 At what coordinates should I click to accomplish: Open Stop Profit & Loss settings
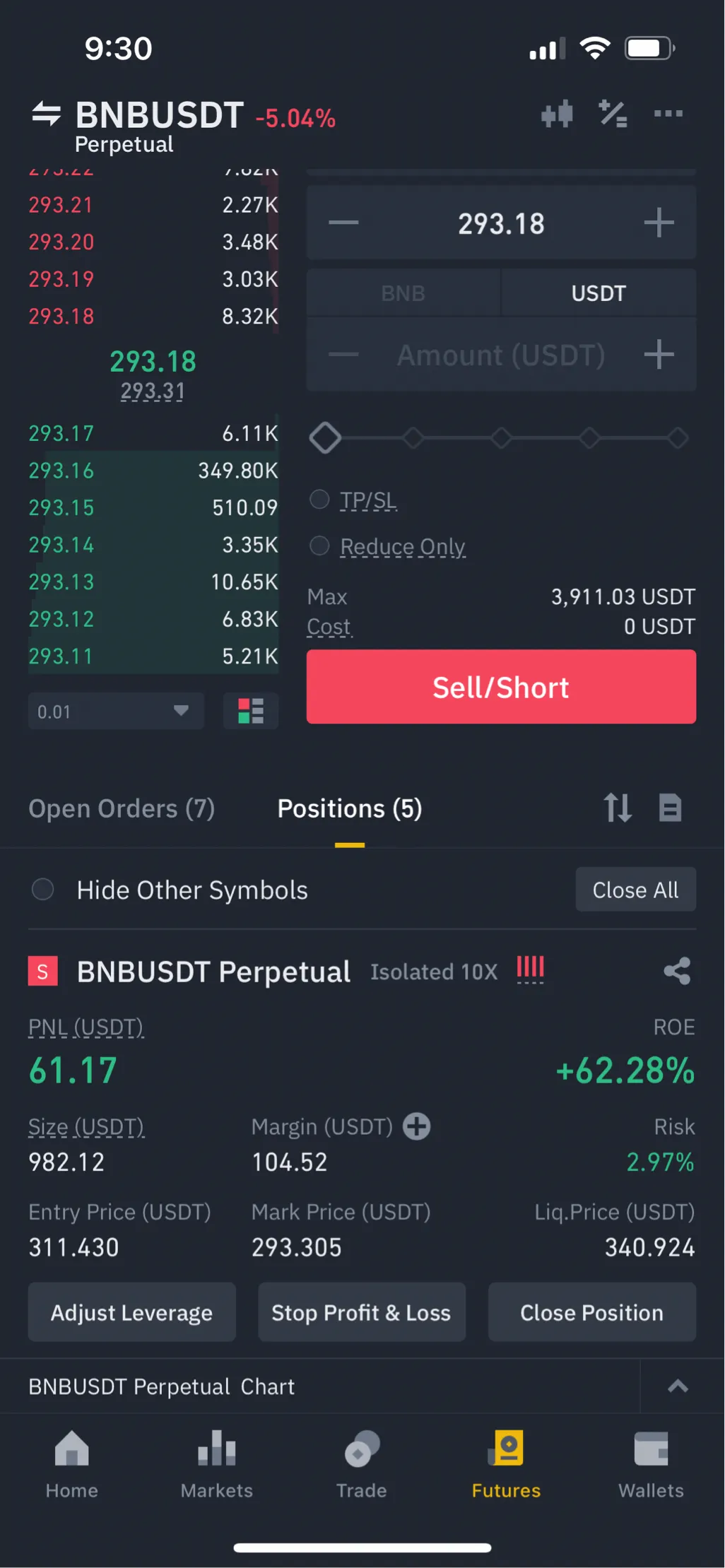click(x=361, y=1312)
